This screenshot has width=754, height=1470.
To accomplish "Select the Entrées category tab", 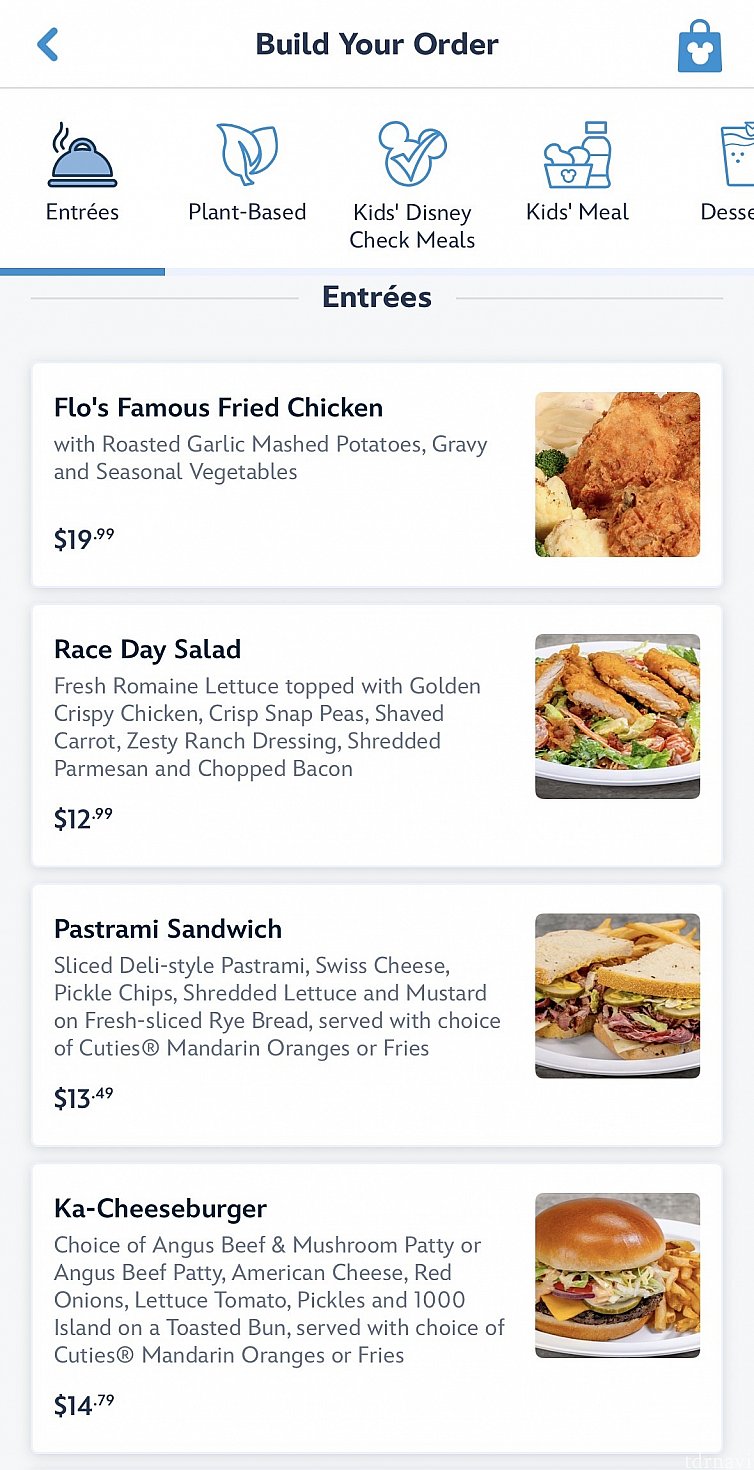I will (82, 173).
